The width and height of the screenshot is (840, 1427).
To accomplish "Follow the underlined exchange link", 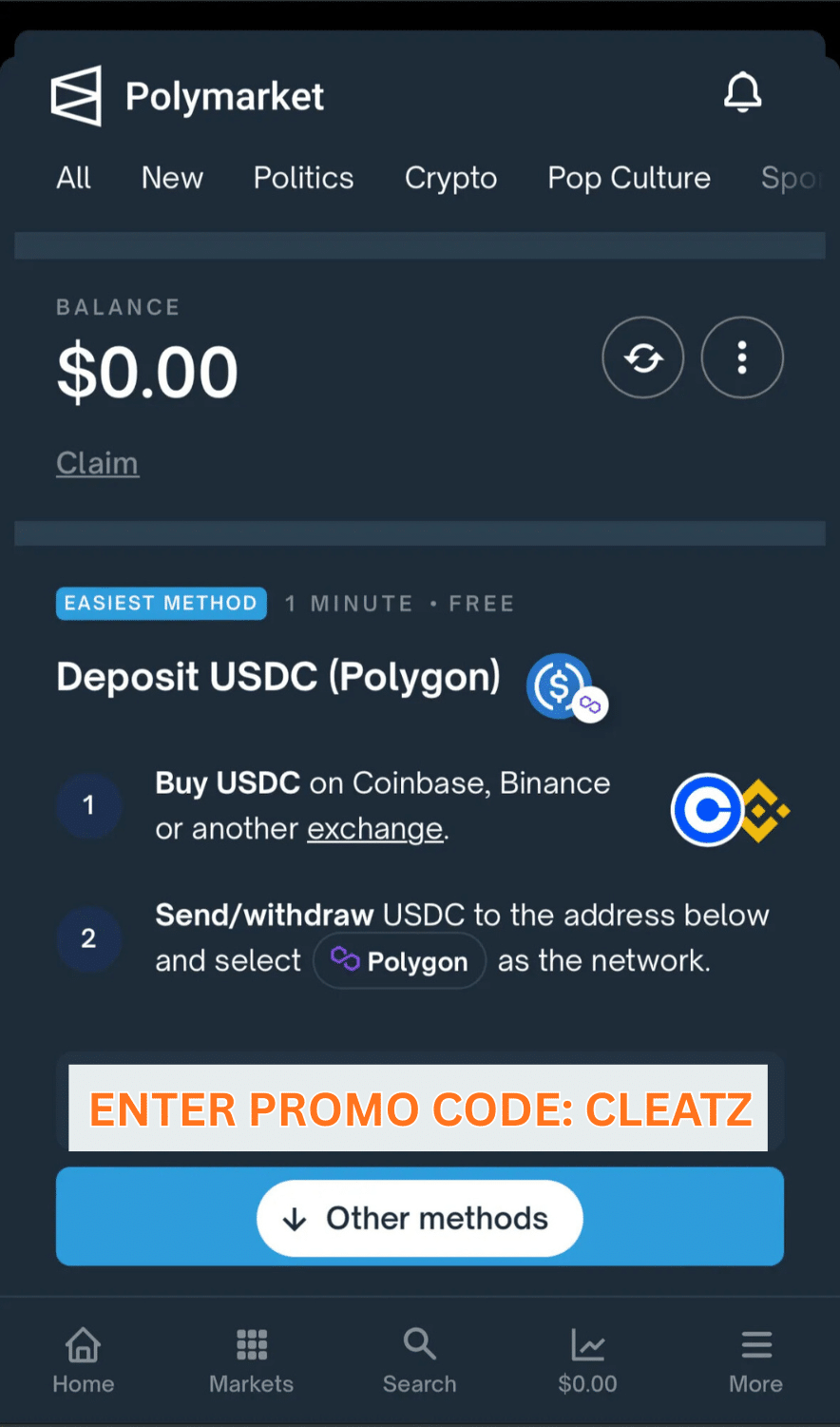I will [x=374, y=829].
